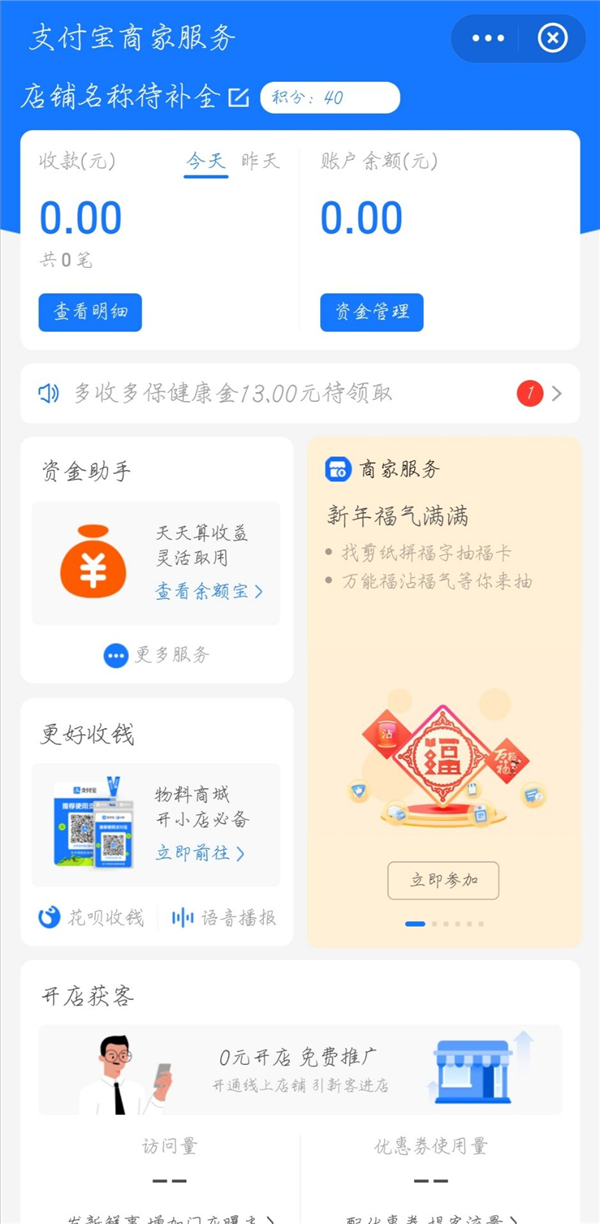600x1224 pixels.
Task: Tap the 查看明细 button
Action: tap(90, 312)
